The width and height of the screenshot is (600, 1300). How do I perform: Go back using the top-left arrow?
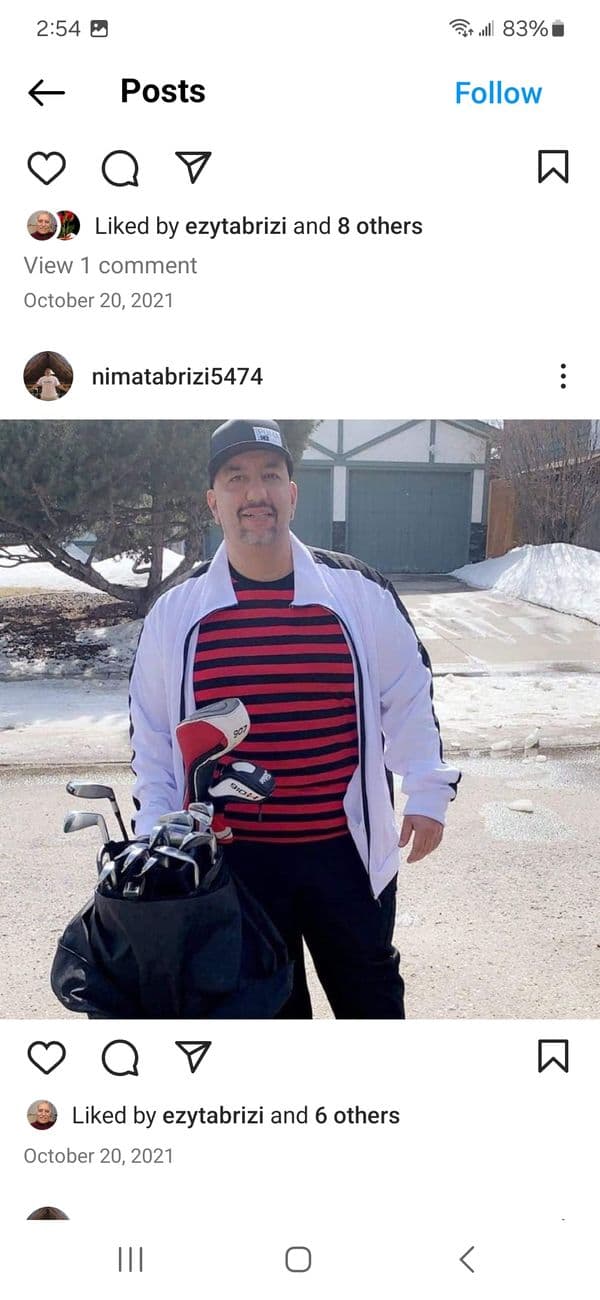pos(46,93)
